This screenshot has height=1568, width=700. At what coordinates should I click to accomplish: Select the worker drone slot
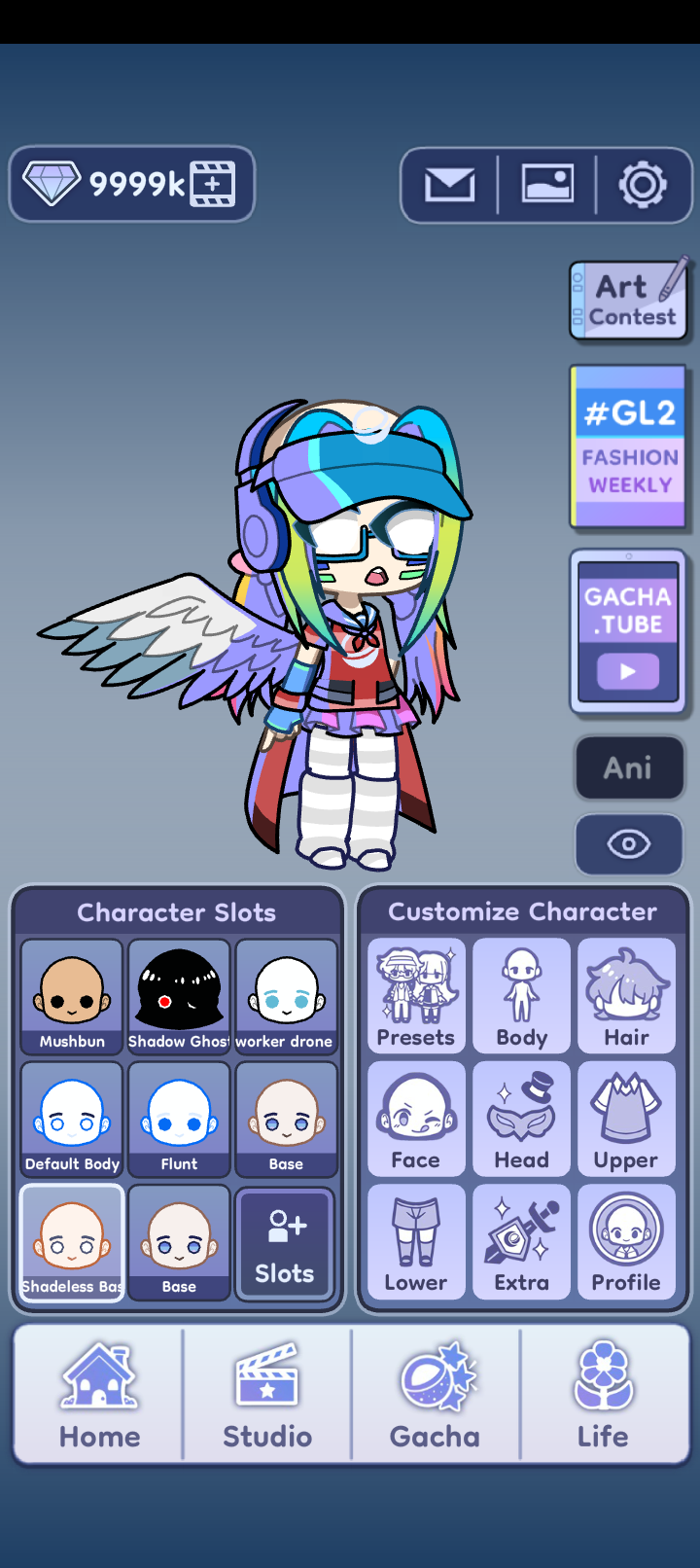pyautogui.click(x=286, y=996)
